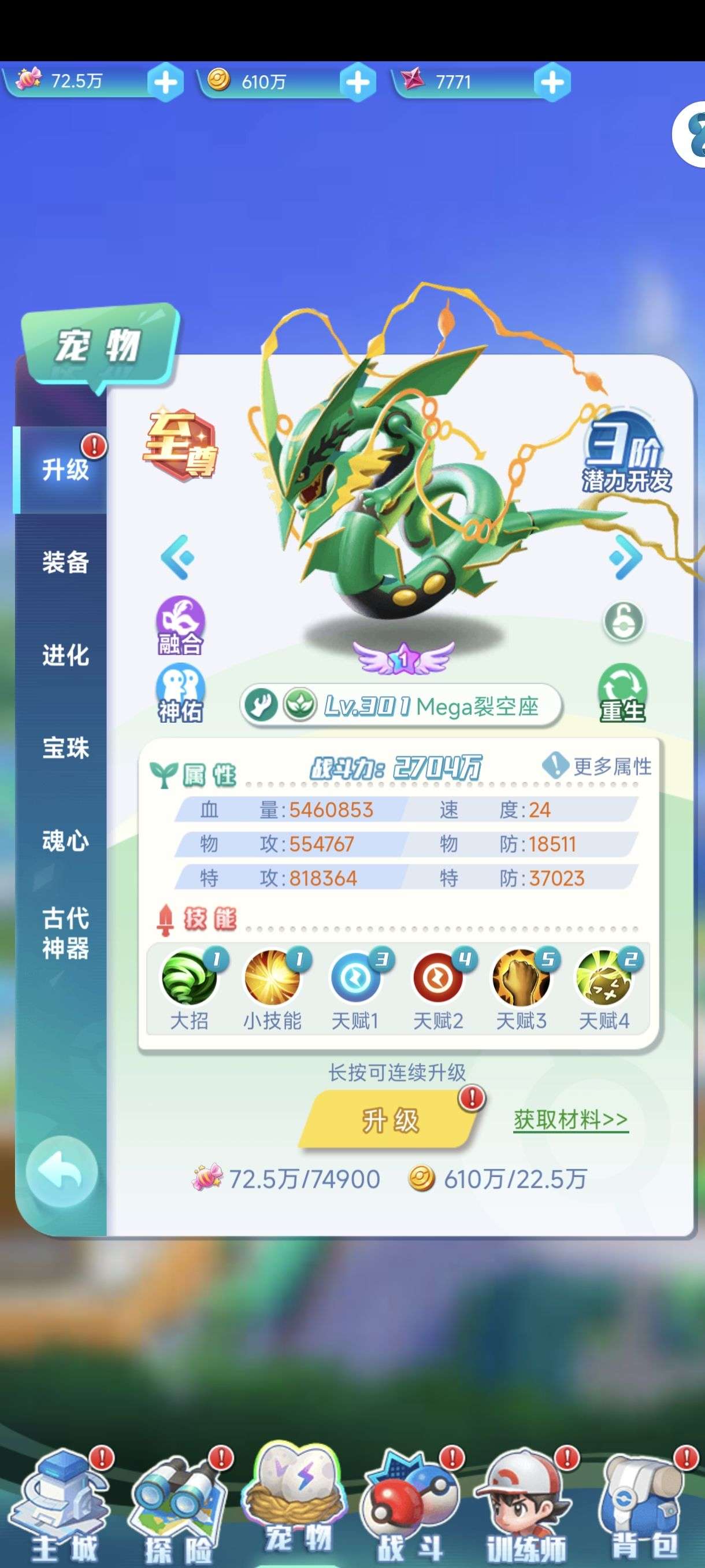This screenshot has height=1568, width=705.
Task: Switch to the 装备 side tab
Action: click(x=65, y=562)
